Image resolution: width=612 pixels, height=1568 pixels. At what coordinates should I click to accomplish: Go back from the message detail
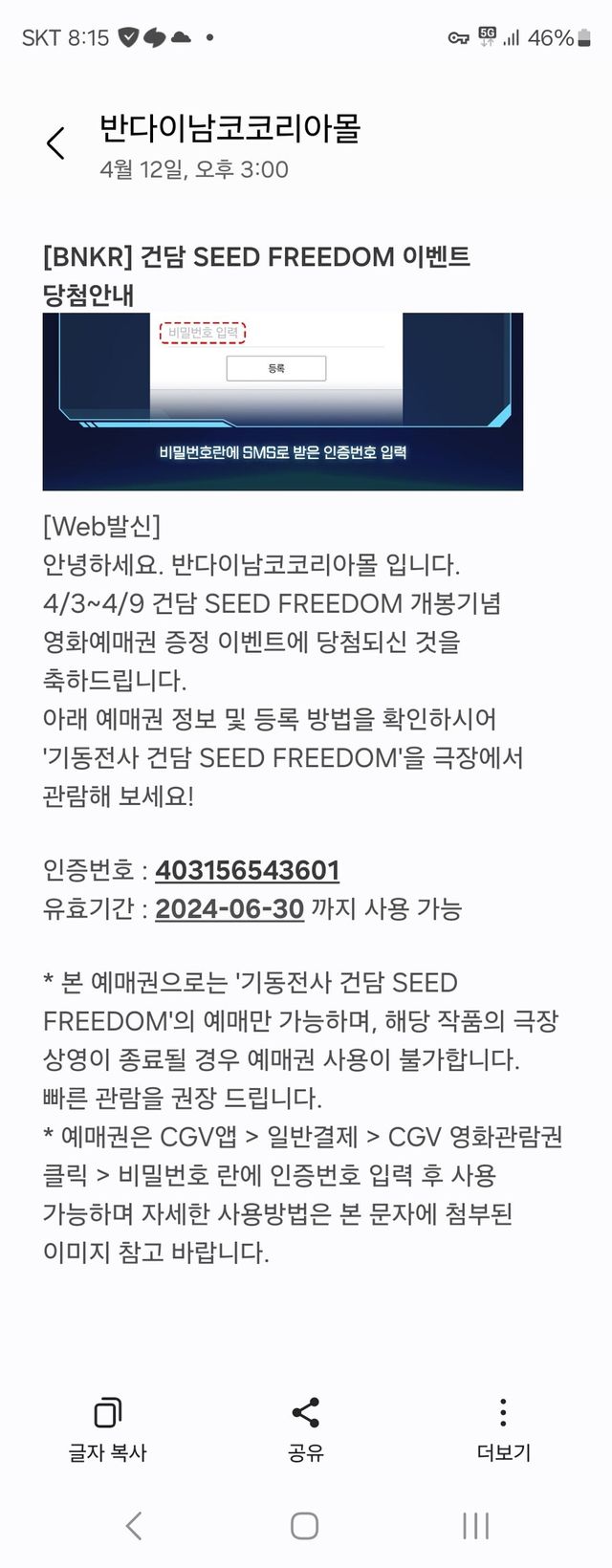click(x=55, y=143)
